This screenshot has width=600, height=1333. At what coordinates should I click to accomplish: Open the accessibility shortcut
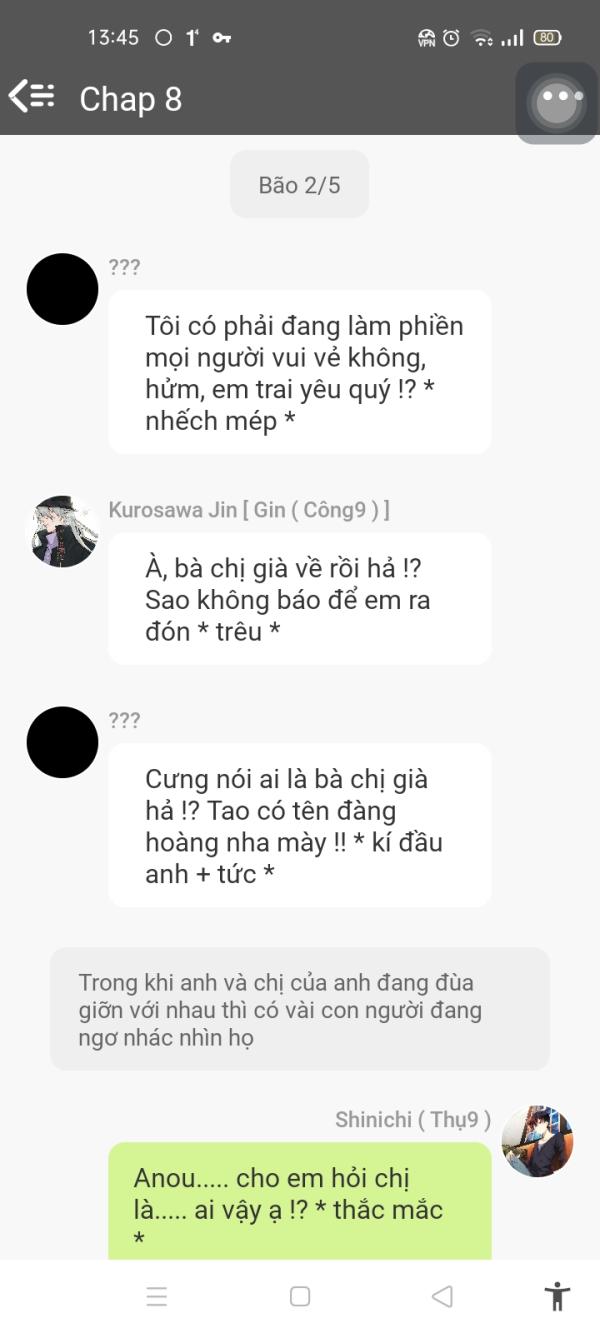coord(557,1296)
